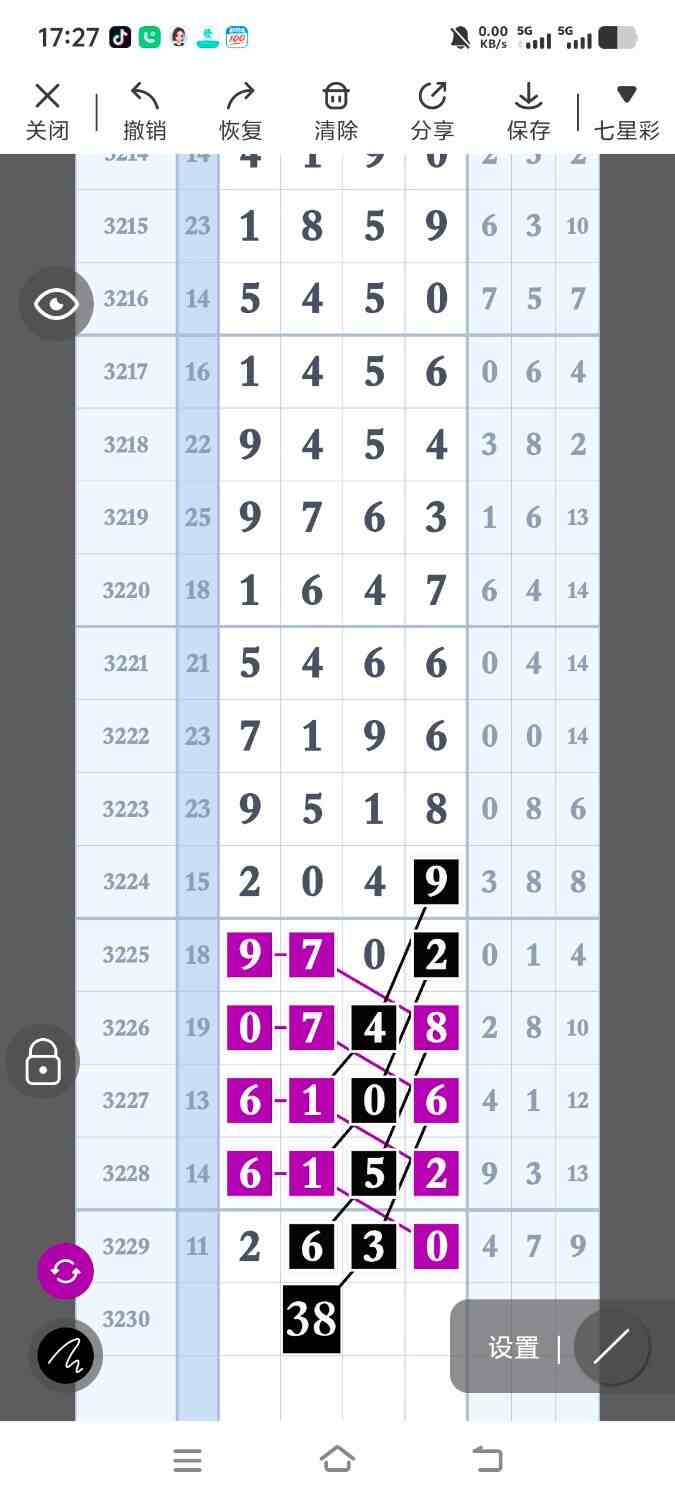Screen dimensions: 675x1500
Task: Redo the undone action
Action: (x=241, y=111)
